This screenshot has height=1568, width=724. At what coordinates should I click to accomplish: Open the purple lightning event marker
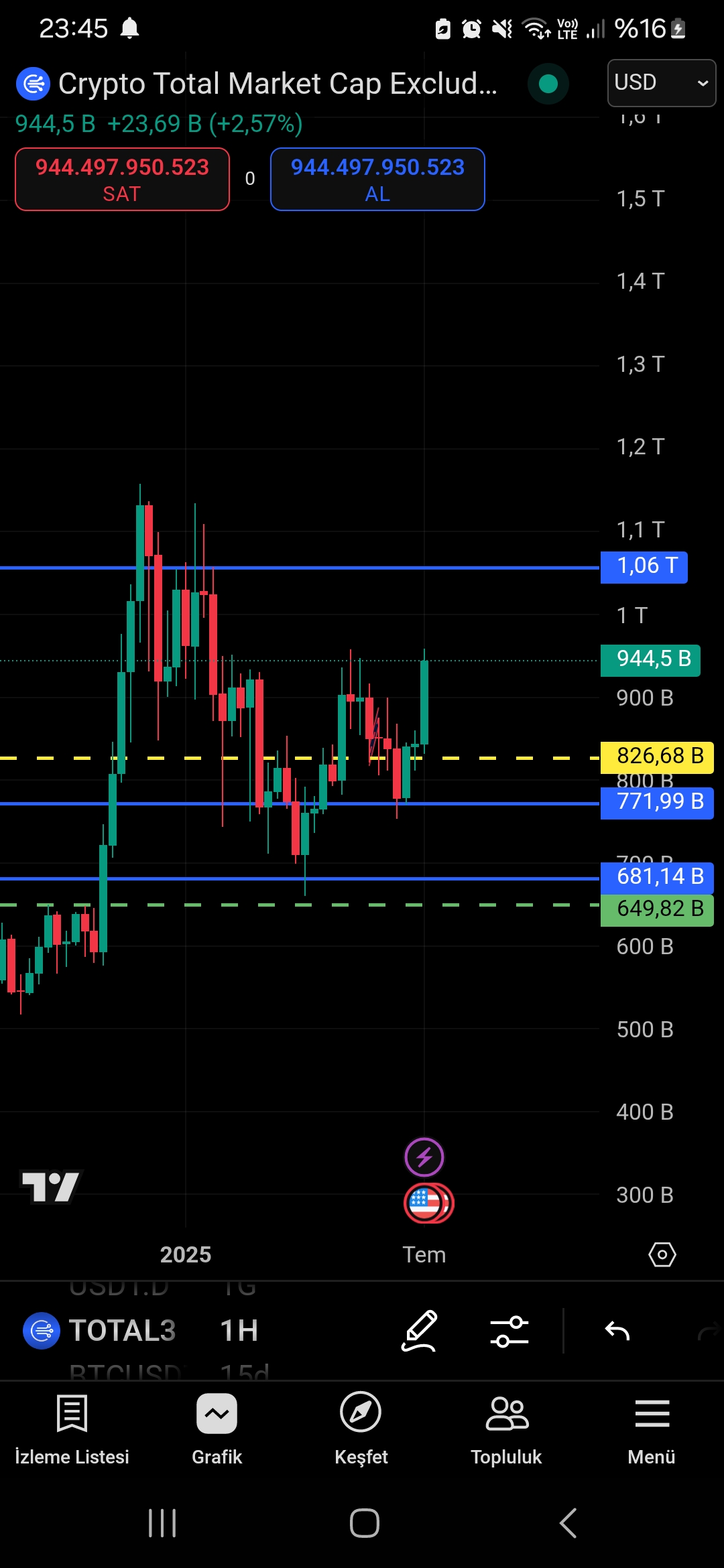tap(424, 1157)
